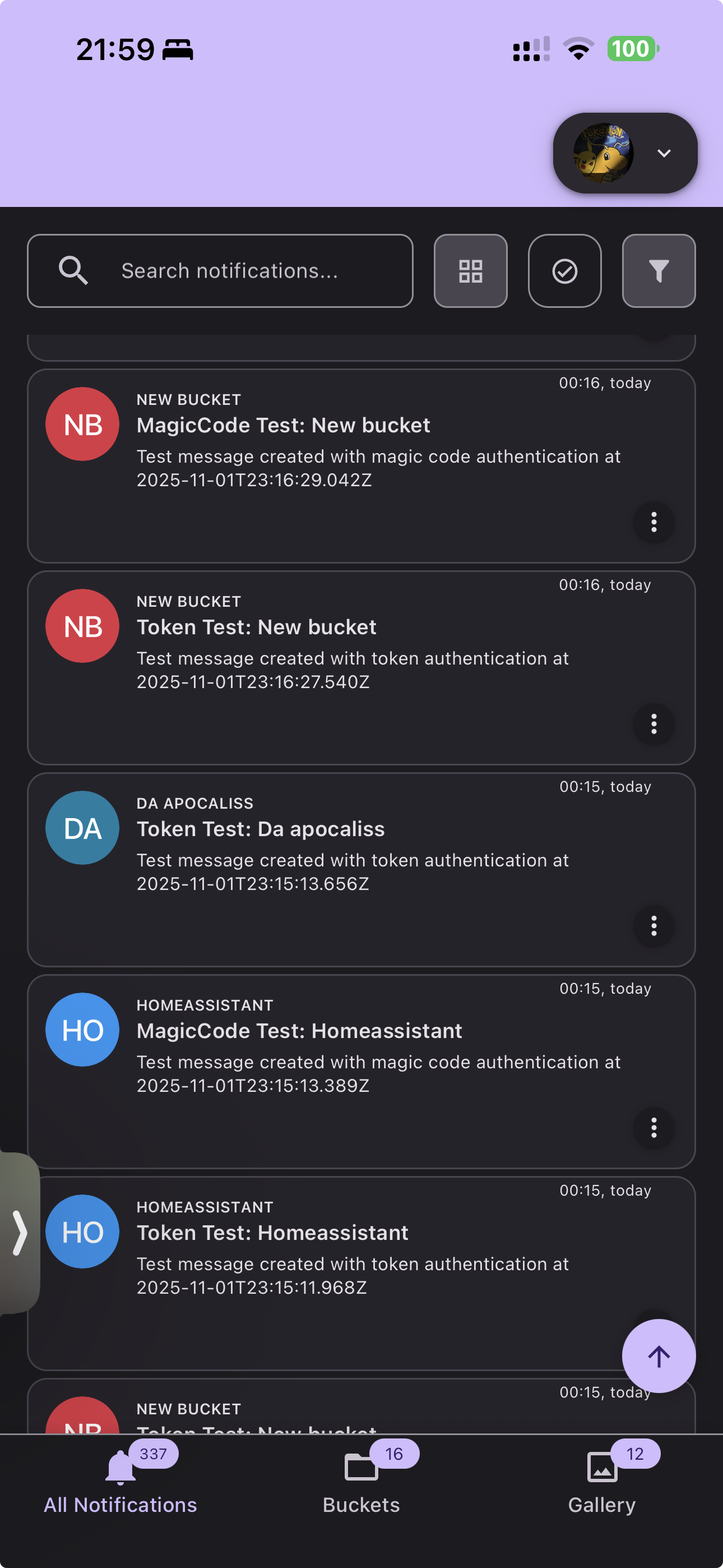Open overflow menu on Token Test Homeassistant
The height and width of the screenshot is (1568, 723).
coord(654,1331)
